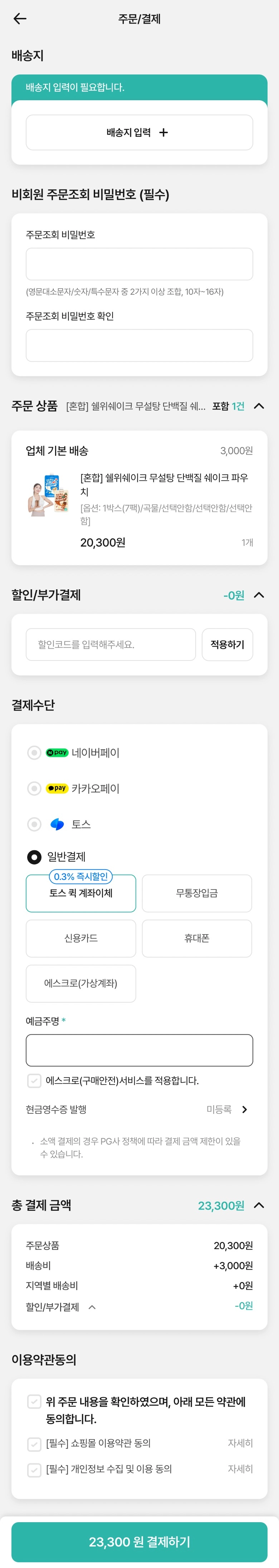The image size is (279, 1568).
Task: Choose 에스크로(가상계좌) option
Action: 81,984
